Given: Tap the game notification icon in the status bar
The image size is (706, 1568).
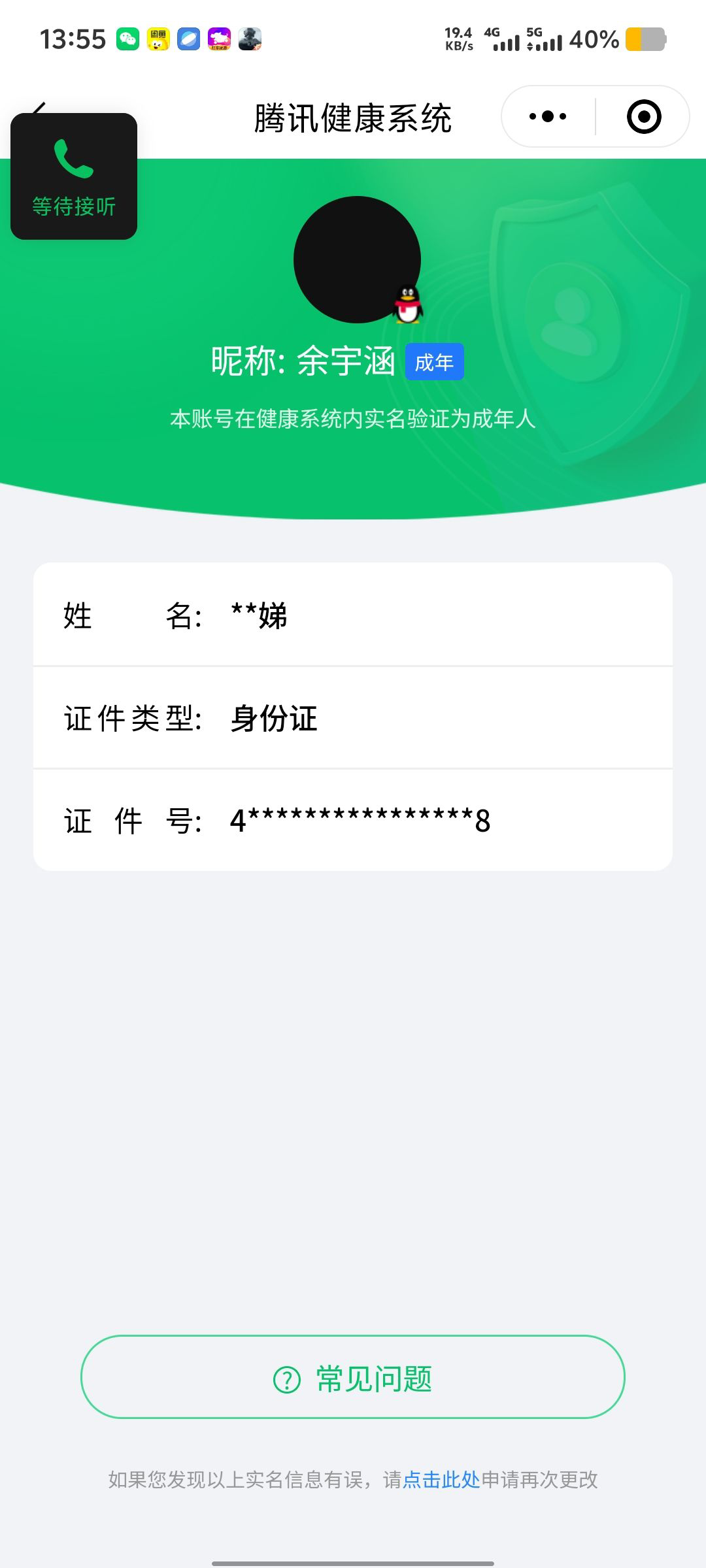Looking at the screenshot, I should coord(250,39).
